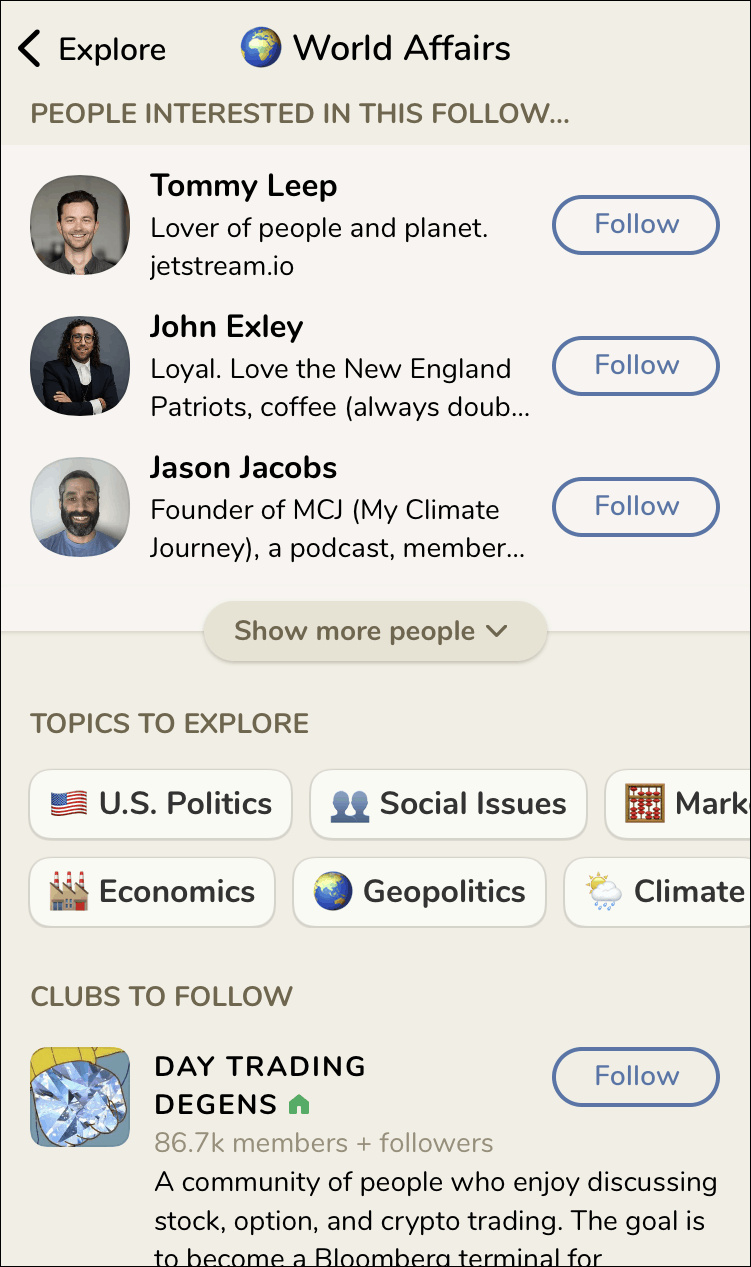The height and width of the screenshot is (1267, 751).
Task: Expand Show more people
Action: [x=375, y=631]
